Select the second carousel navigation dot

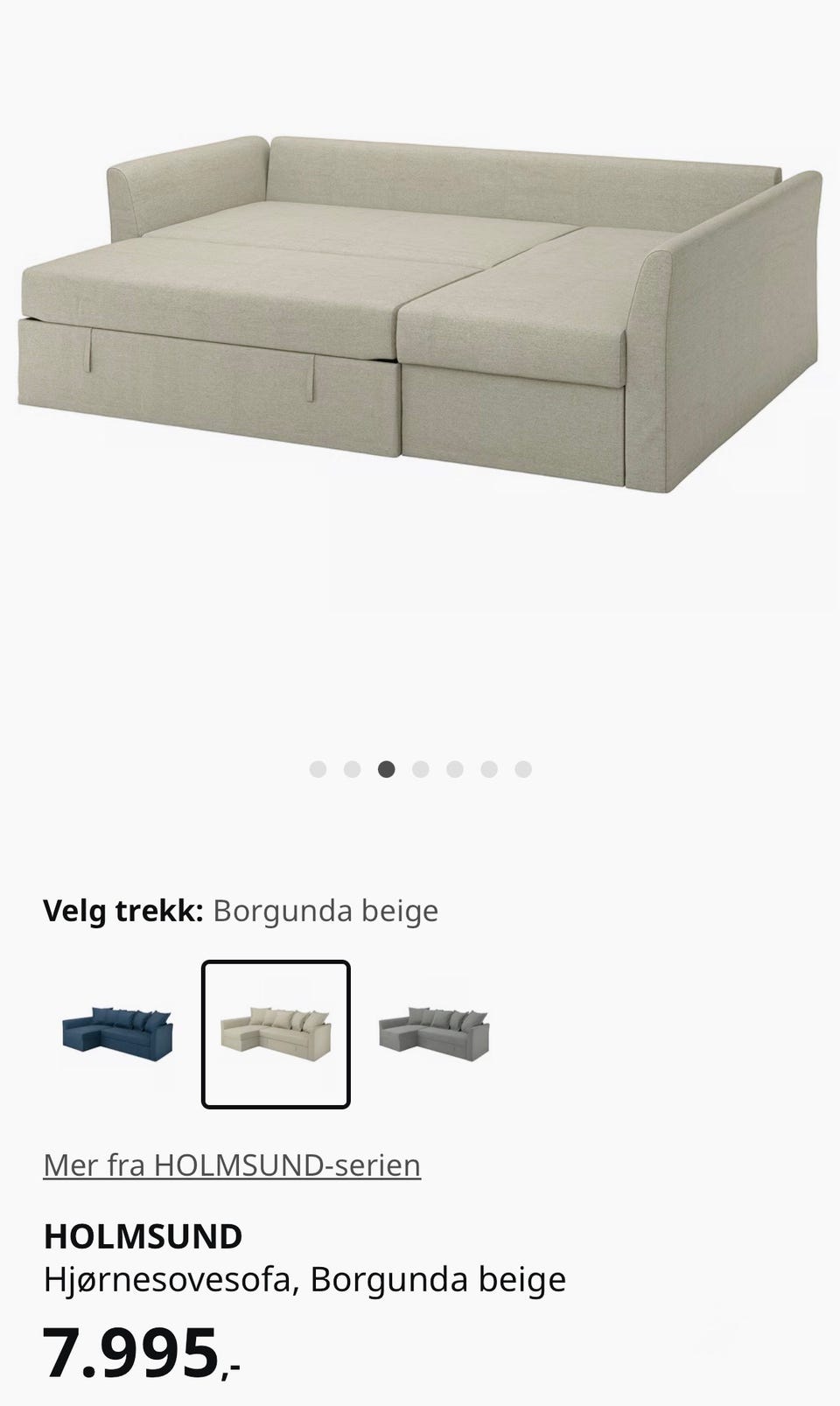353,766
